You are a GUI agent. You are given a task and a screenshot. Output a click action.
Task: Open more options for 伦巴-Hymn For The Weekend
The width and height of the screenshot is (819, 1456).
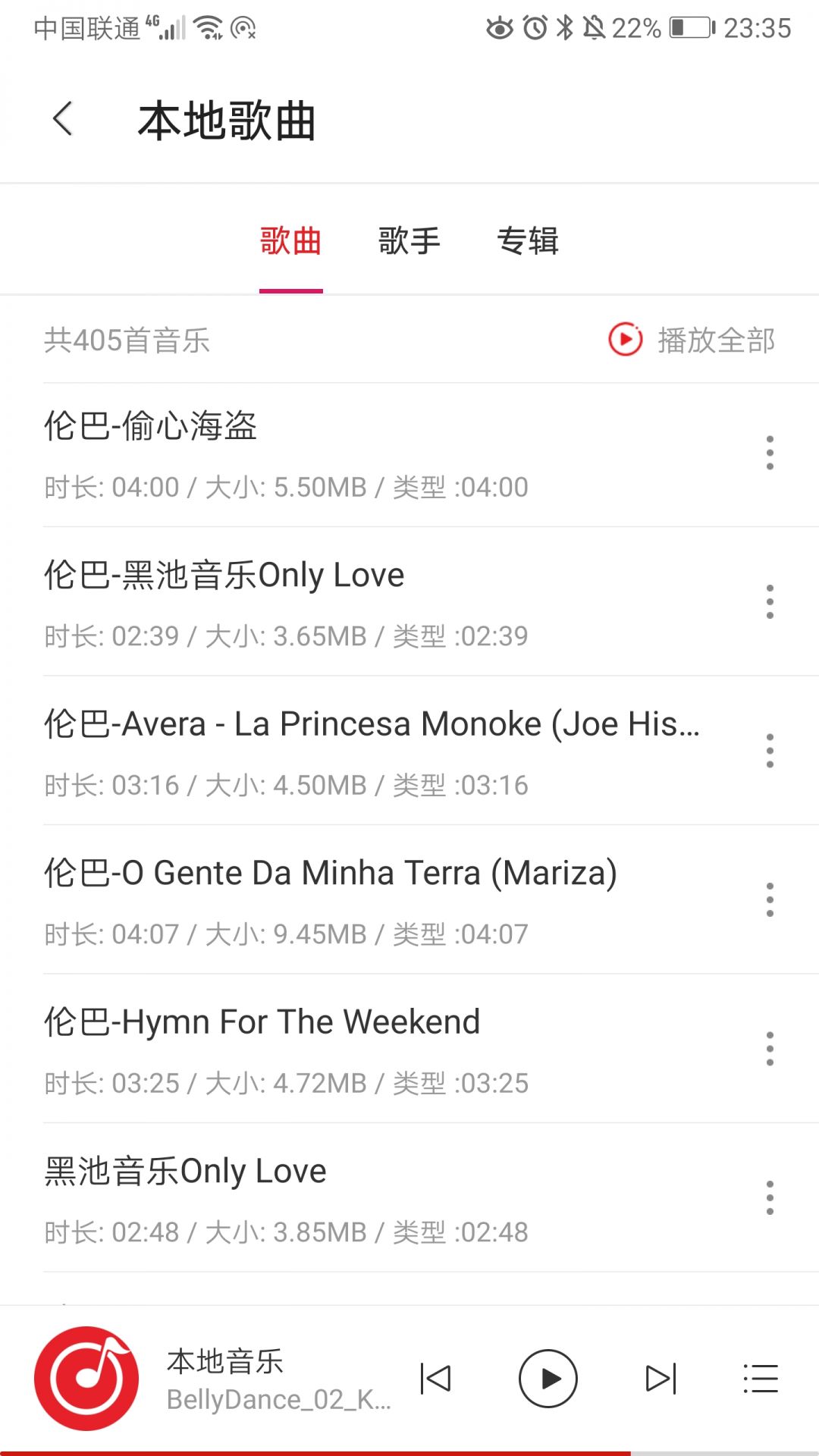pos(770,1049)
